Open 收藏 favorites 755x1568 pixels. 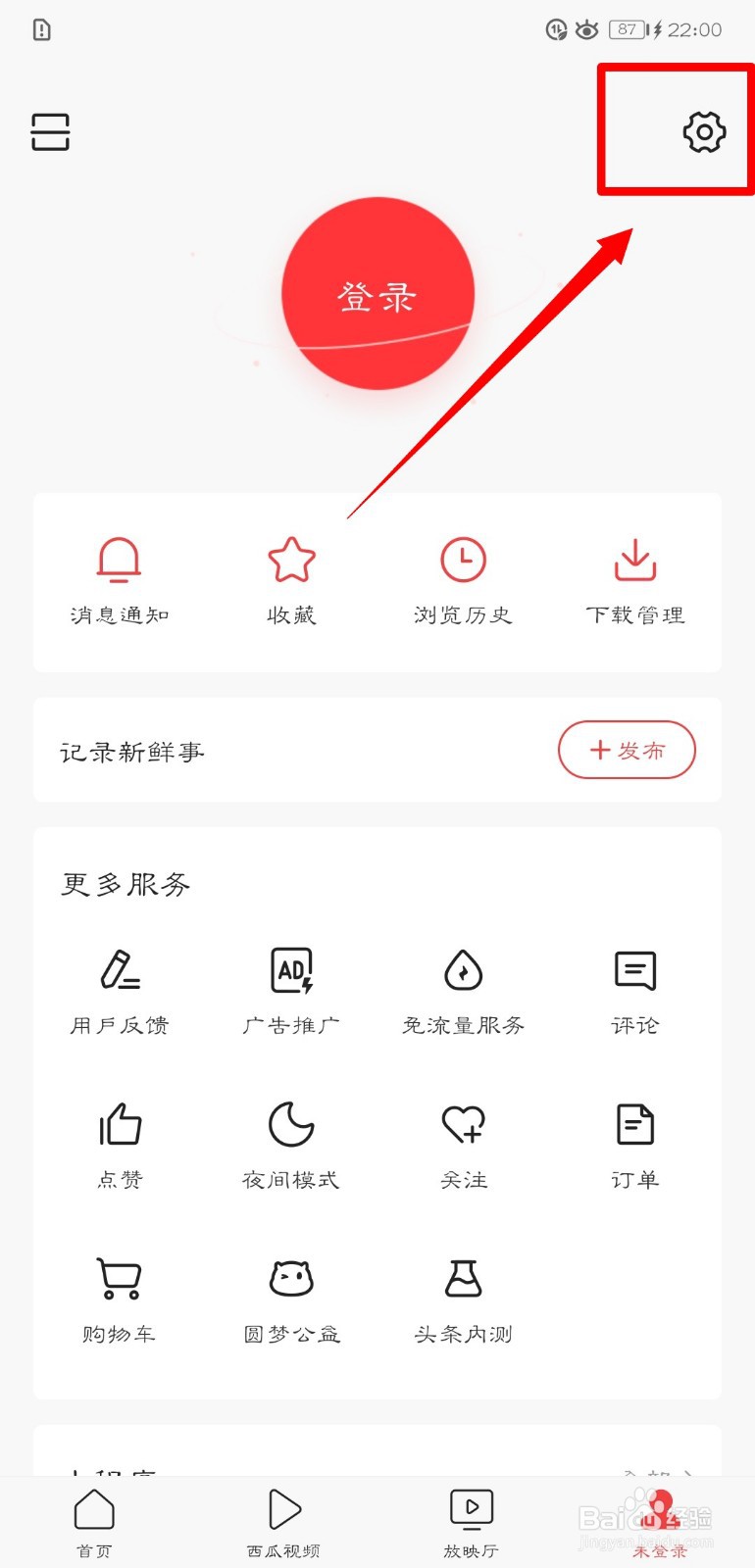[291, 581]
